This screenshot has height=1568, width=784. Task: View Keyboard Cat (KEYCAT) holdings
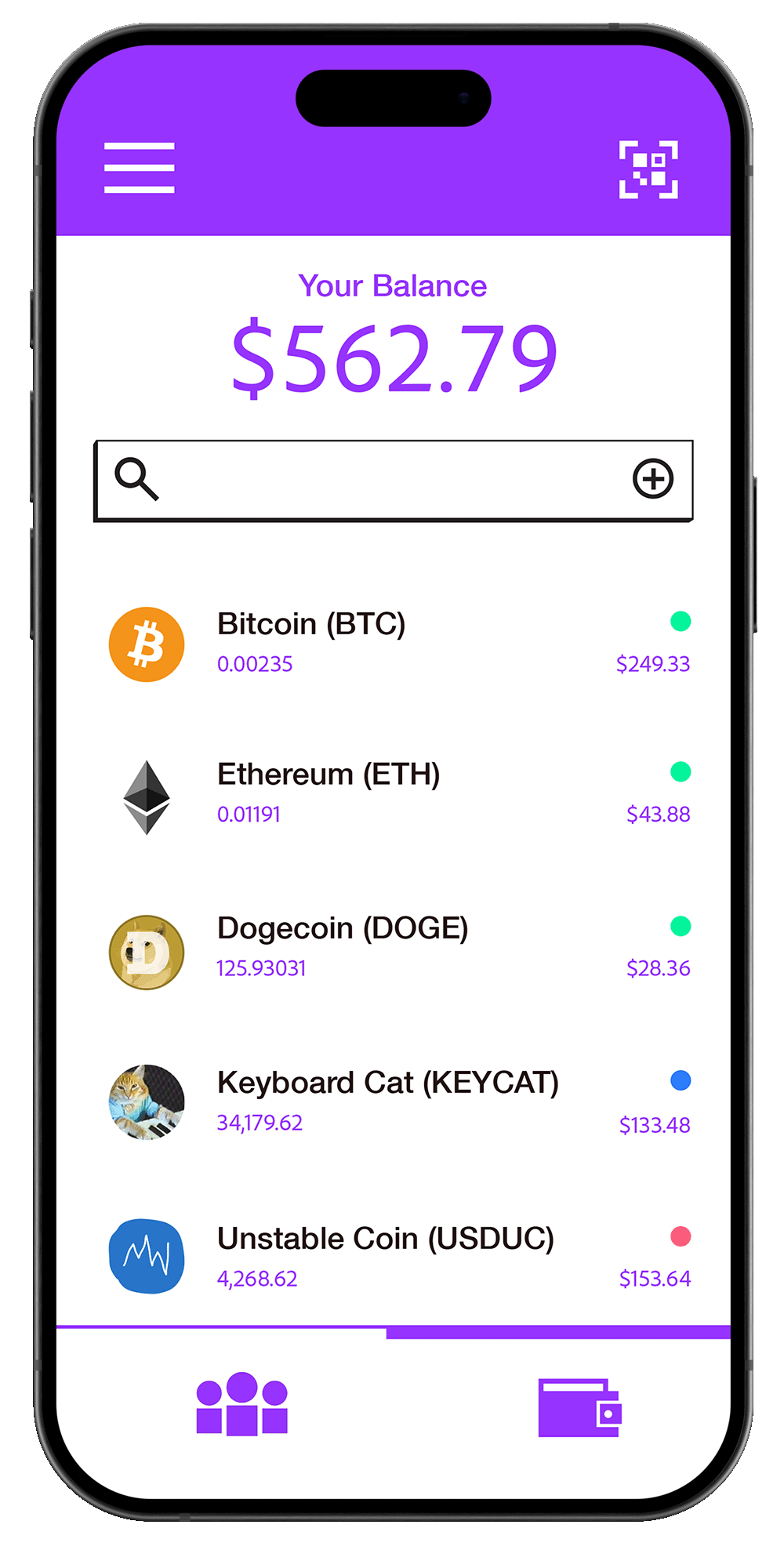[x=392, y=1102]
